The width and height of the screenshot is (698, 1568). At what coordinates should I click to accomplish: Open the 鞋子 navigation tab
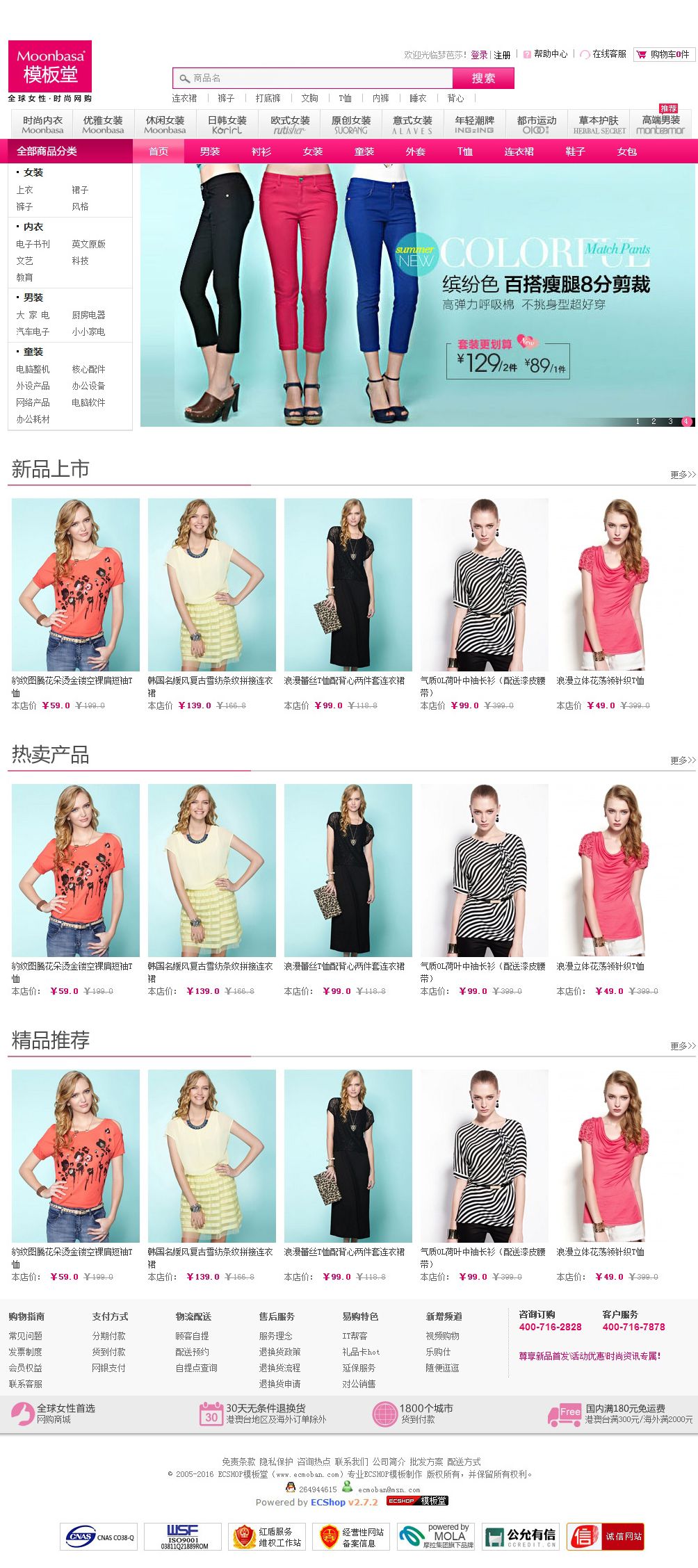click(x=575, y=151)
